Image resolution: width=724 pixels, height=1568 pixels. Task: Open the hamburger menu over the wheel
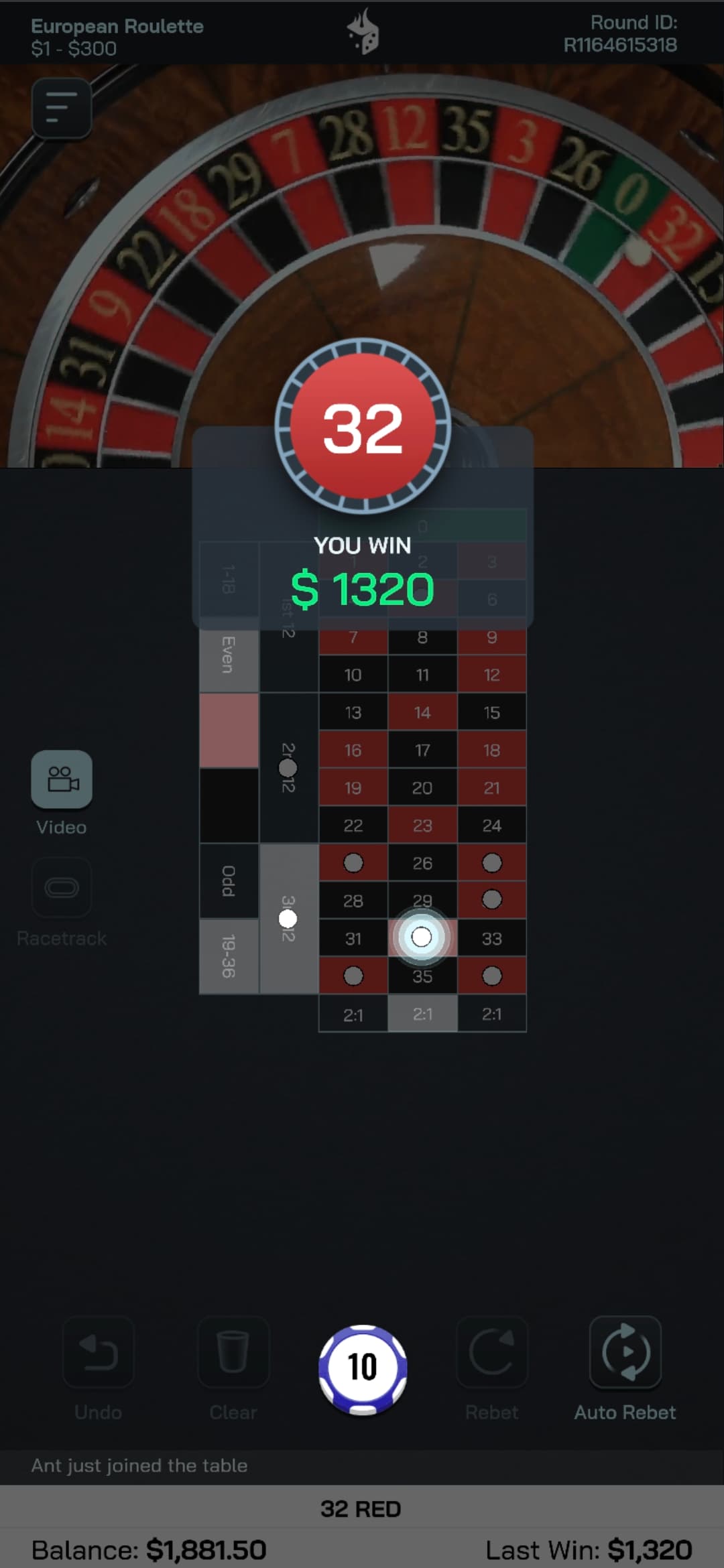point(61,108)
